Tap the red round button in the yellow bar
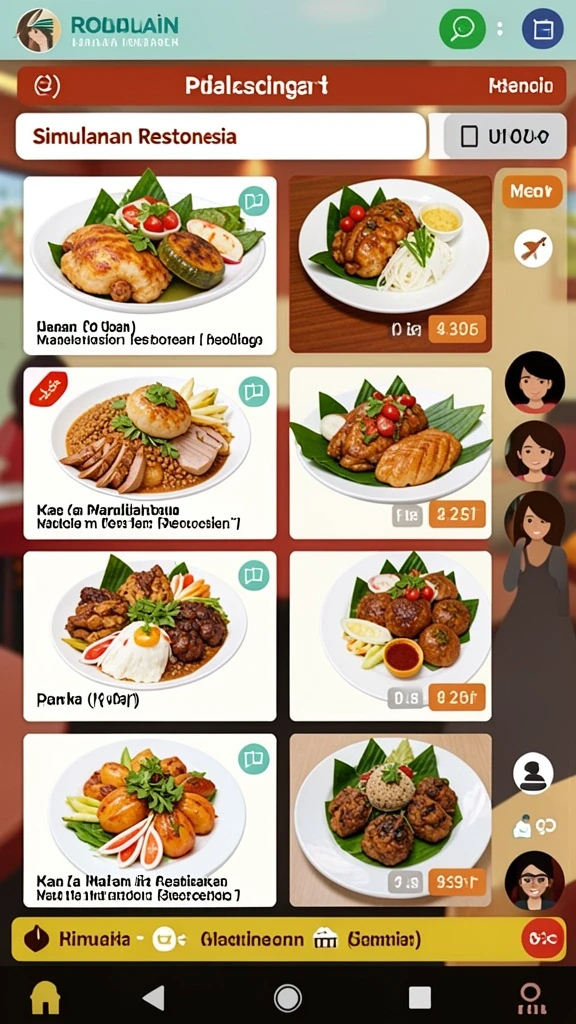Screen dimensions: 576x1024 click(543, 939)
